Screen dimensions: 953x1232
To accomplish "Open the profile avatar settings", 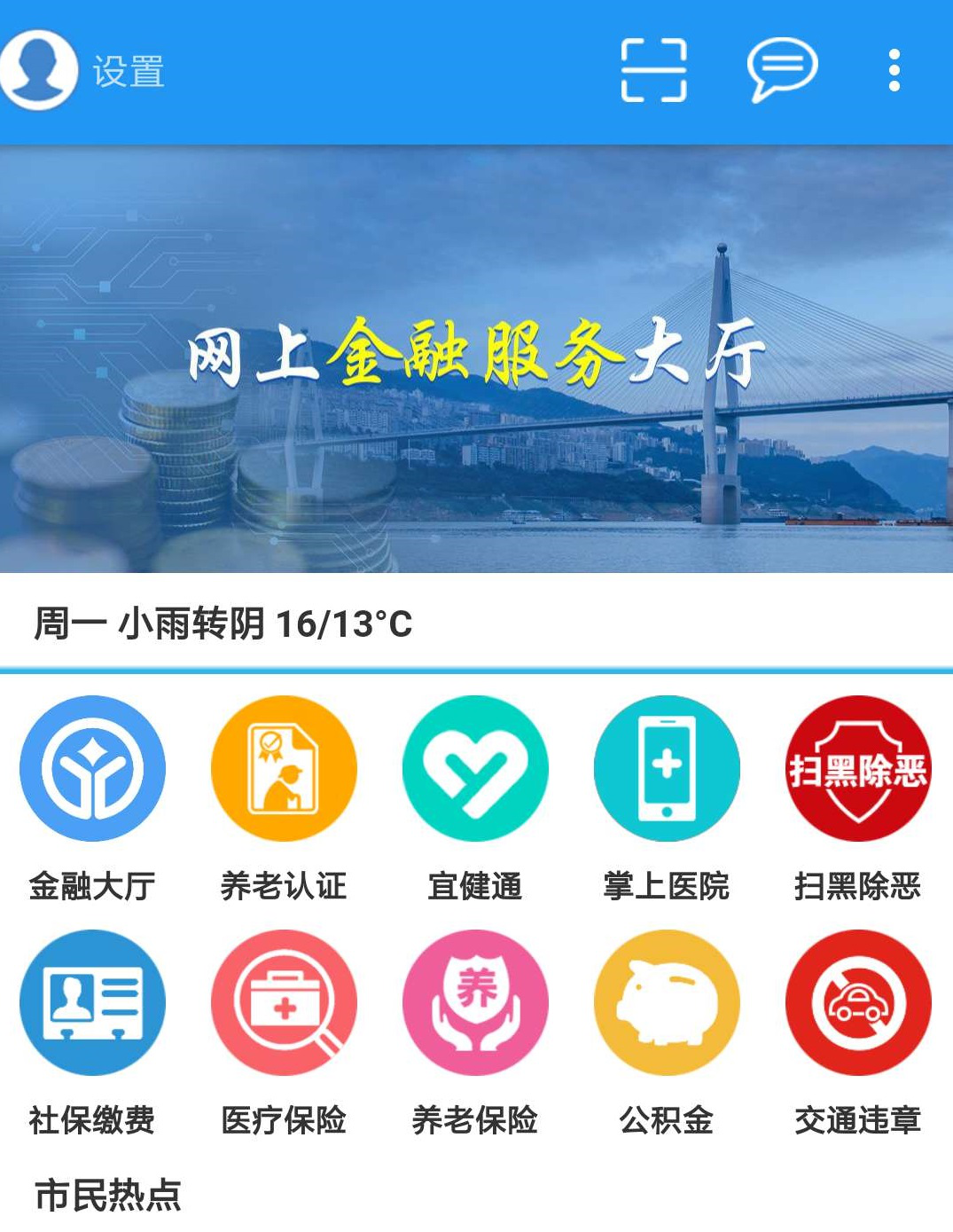I will point(39,69).
